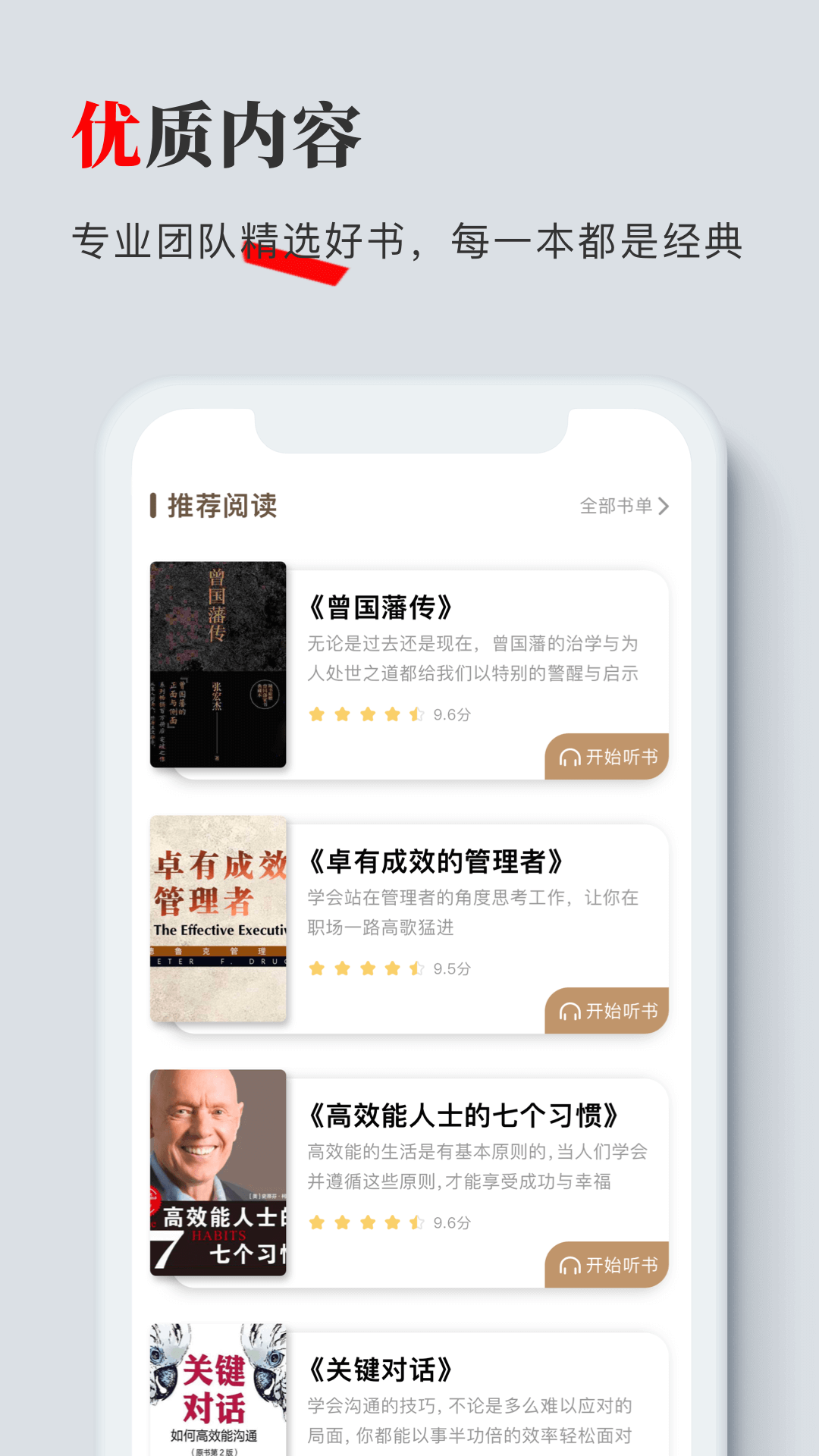Adjust rating using 卓有成效的管理者 star row

coord(367,968)
